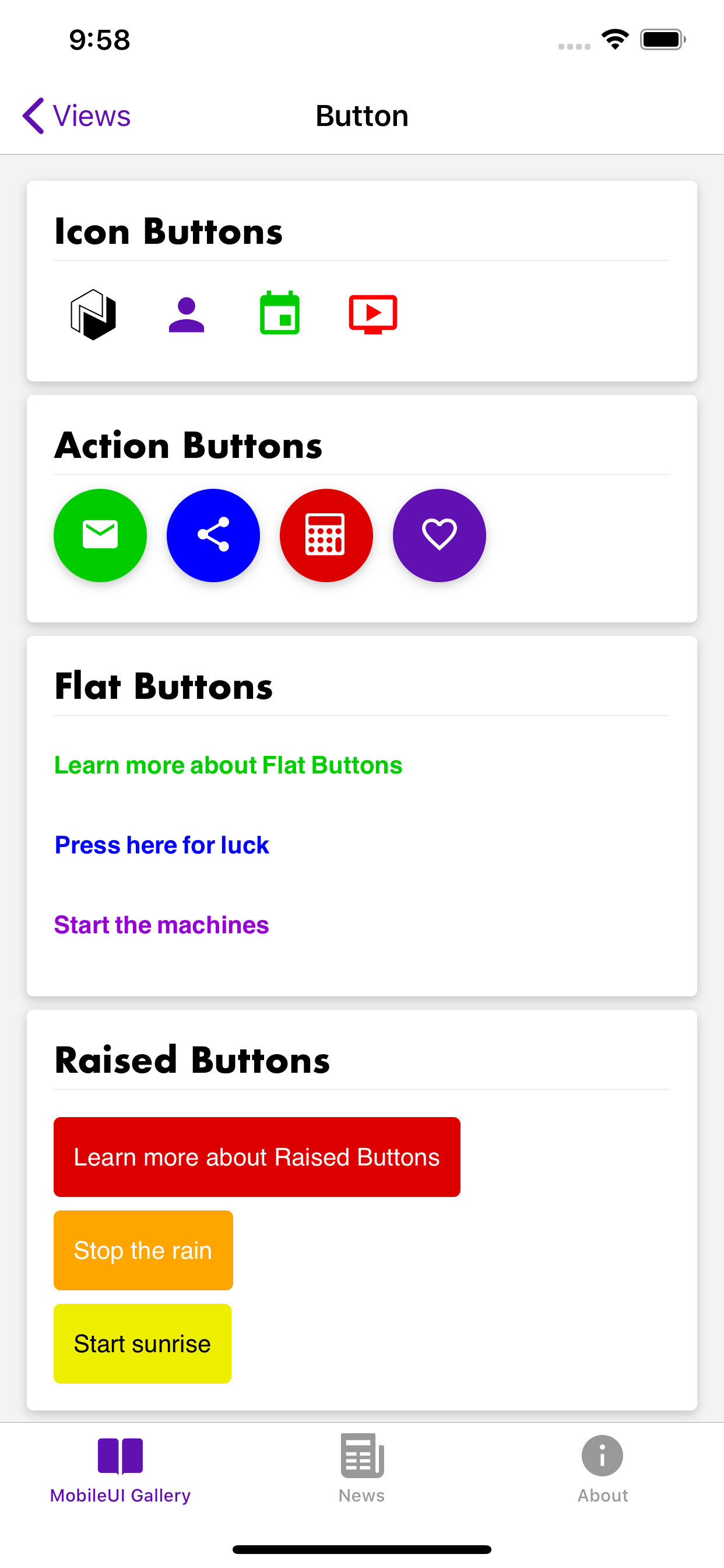The image size is (724, 1568).
Task: Open the green calendar icon
Action: tap(279, 313)
